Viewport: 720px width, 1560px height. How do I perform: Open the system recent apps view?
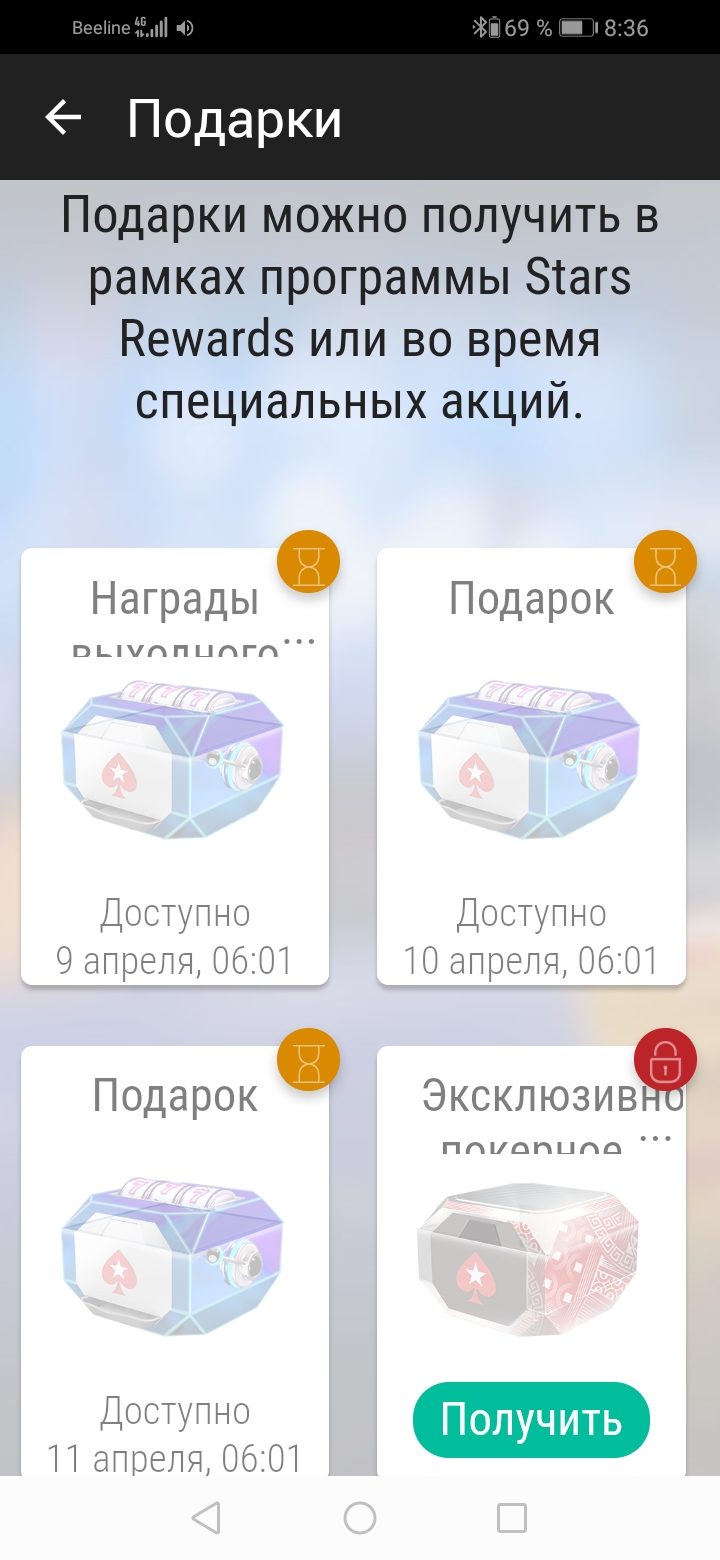pyautogui.click(x=512, y=1518)
